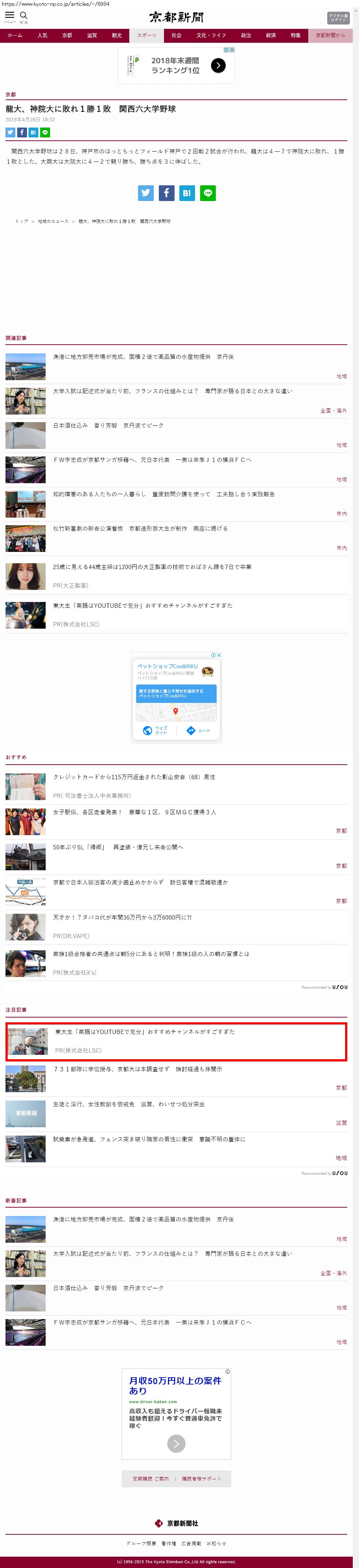Open article about ＦＷ李忠成 in related articles
Screen dimensions: 359x1568
(x=152, y=460)
